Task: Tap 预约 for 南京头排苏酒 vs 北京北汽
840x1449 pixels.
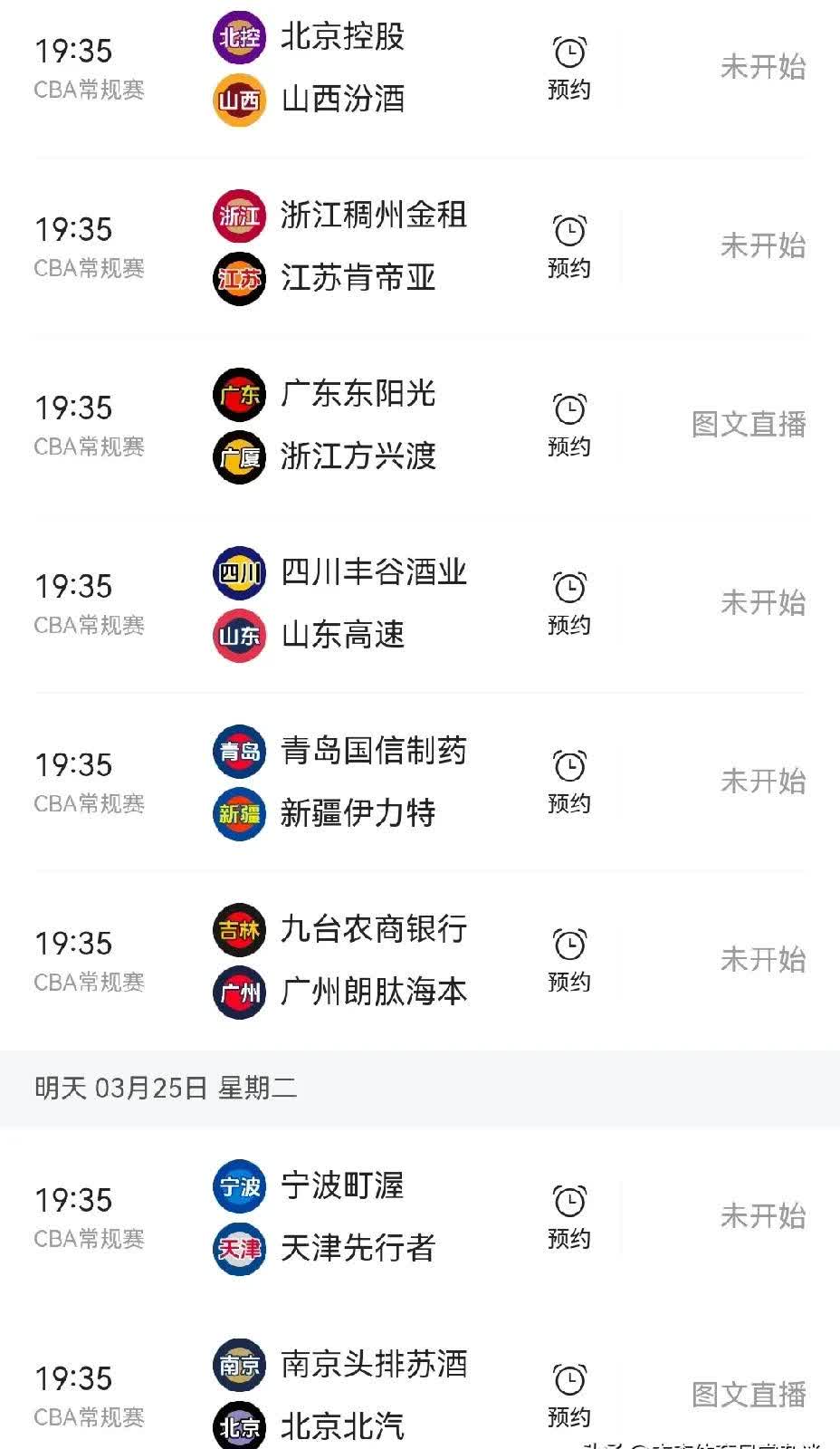Action: 569,1396
